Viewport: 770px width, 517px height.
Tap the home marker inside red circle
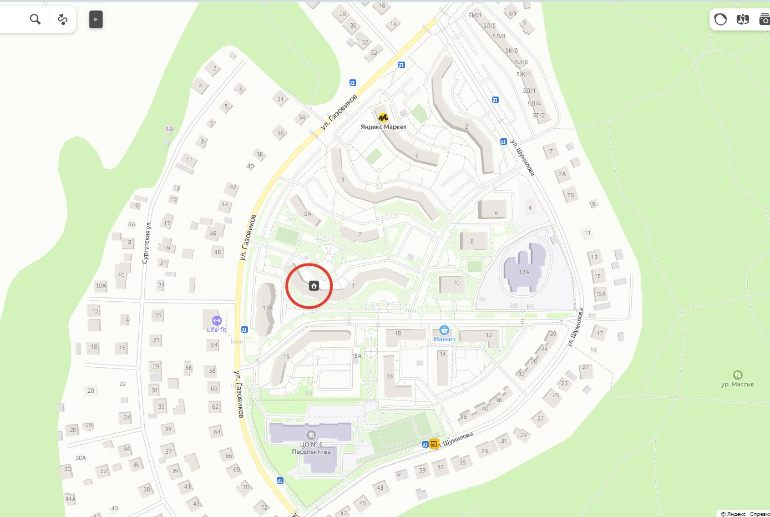pyautogui.click(x=314, y=286)
